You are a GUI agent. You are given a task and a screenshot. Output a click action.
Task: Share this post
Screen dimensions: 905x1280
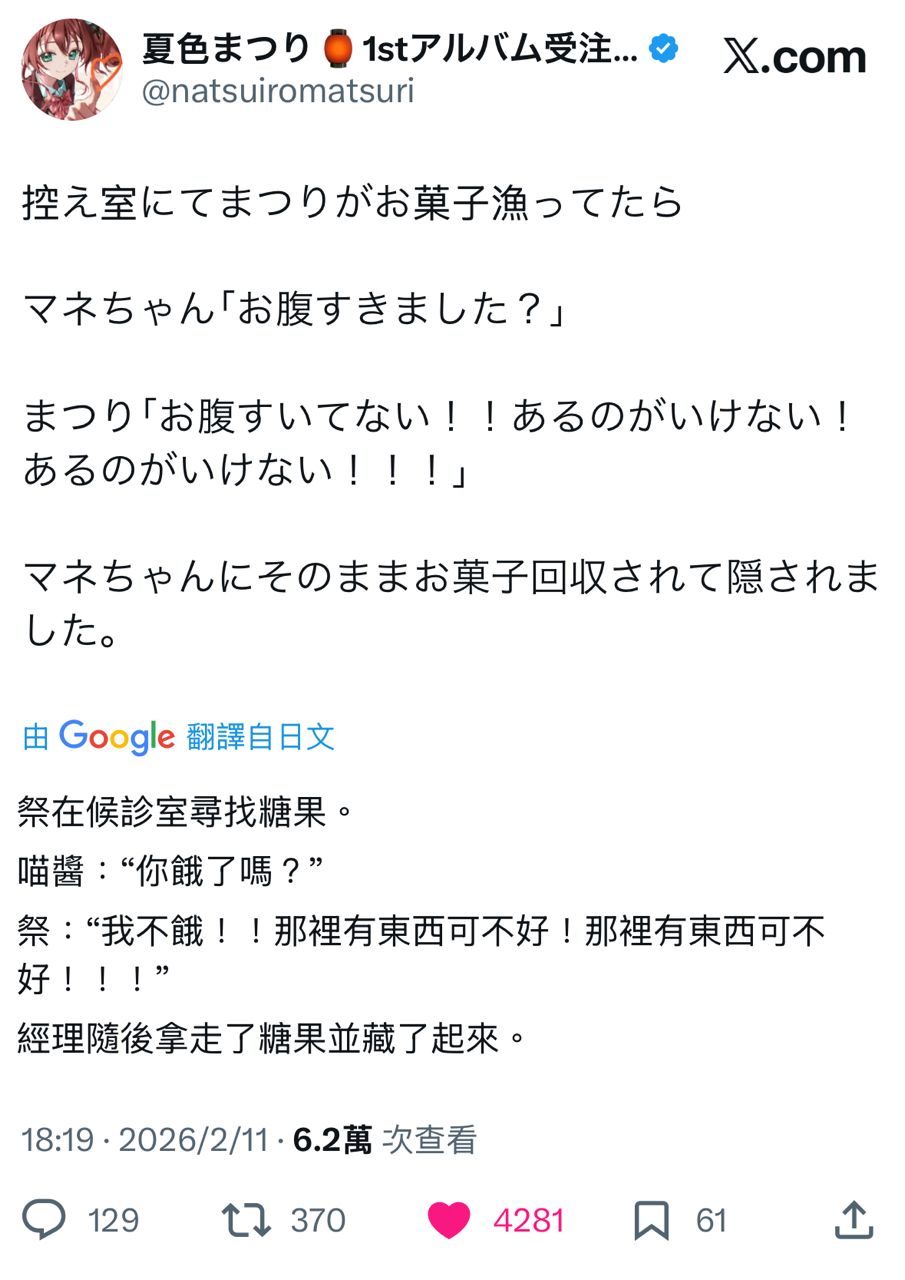coord(853,1220)
